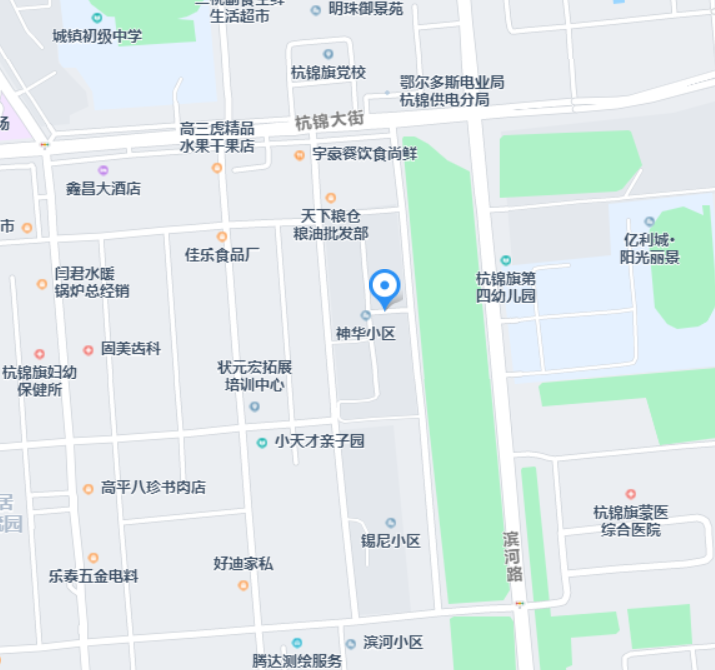The image size is (715, 670).
Task: Tap 杭锦旗蒙医综合医院 hospital marker
Action: coord(630,495)
